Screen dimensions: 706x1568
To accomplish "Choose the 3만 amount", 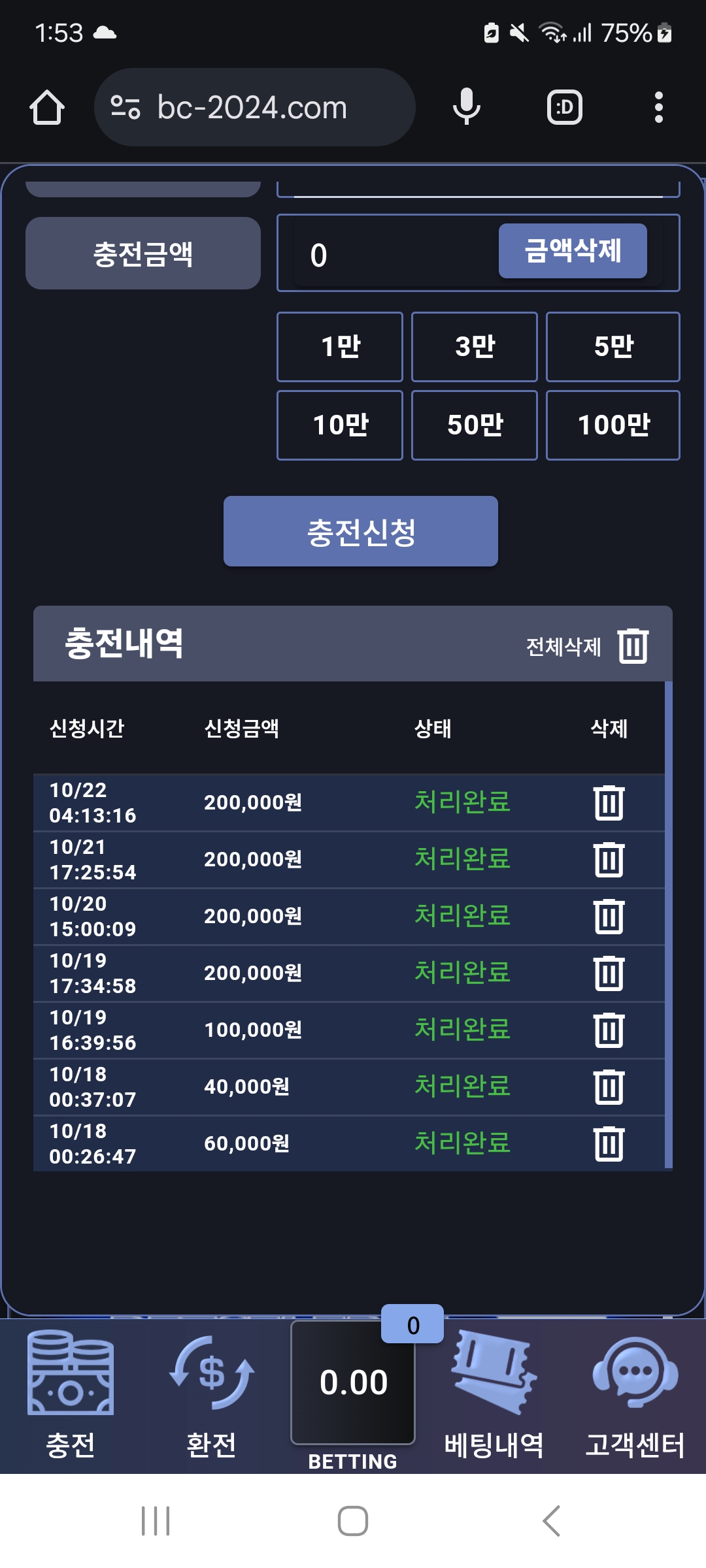I will tap(475, 347).
